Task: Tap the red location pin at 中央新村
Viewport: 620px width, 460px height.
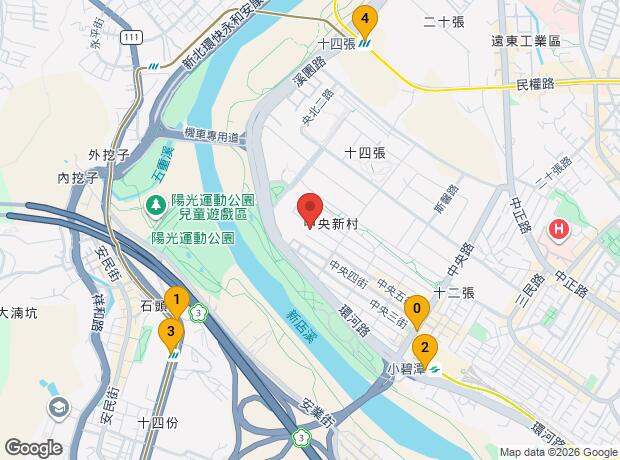Action: click(x=310, y=205)
